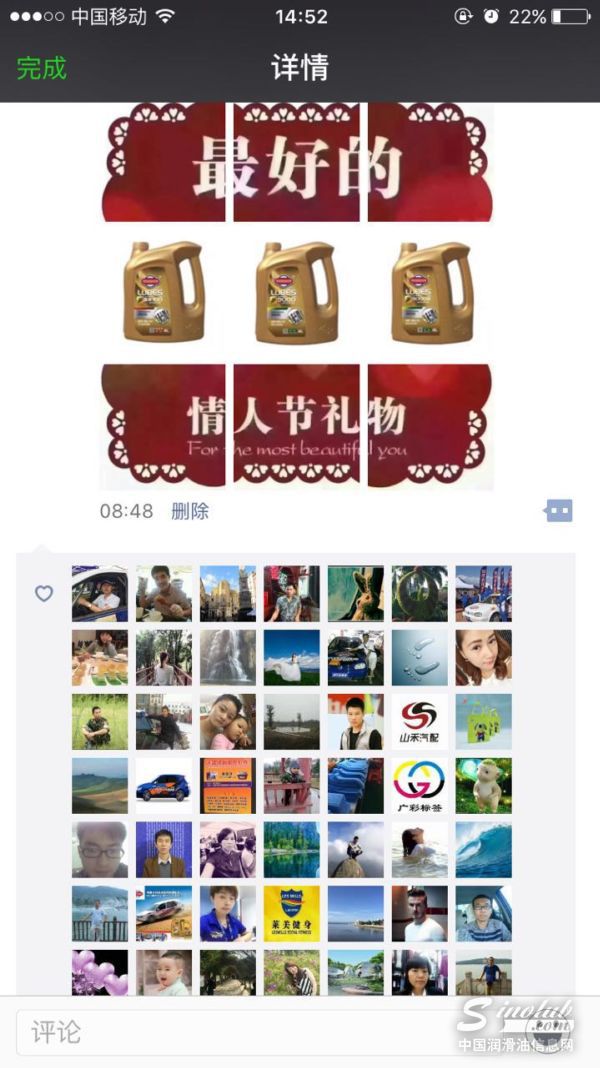
Task: Open the 莱美健身 avatar's profile
Action: point(291,913)
